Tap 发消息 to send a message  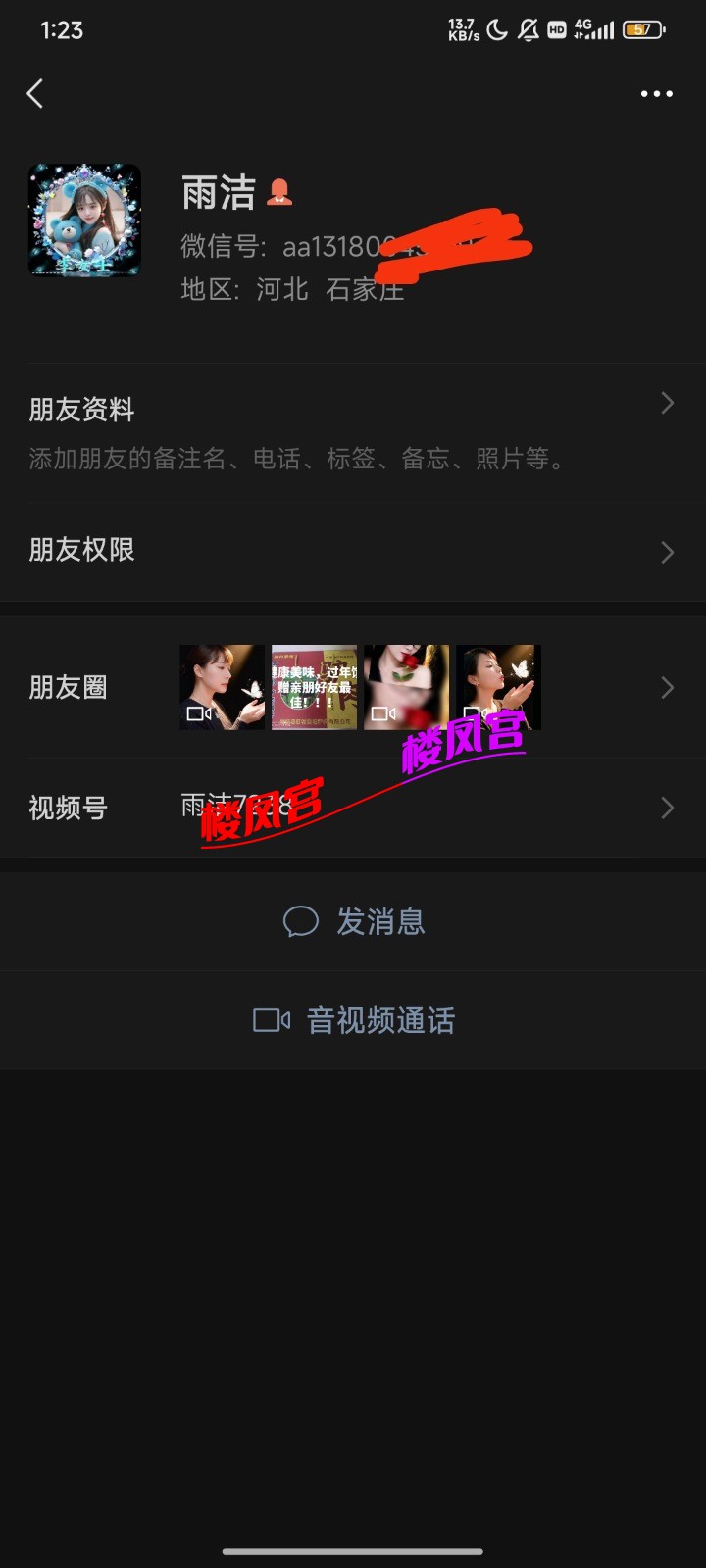pos(353,921)
